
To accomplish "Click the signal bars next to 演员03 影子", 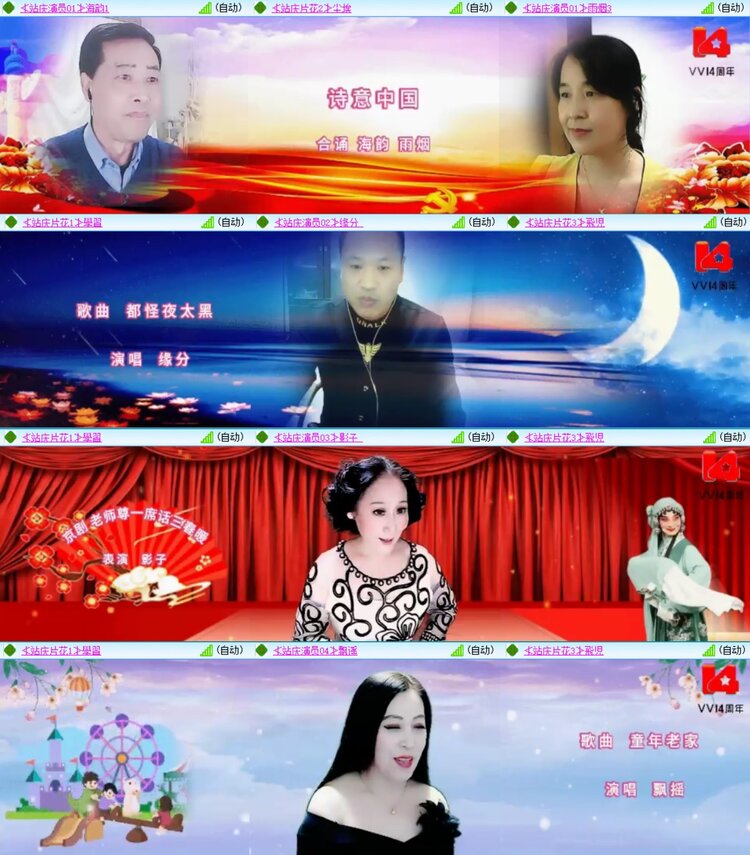I will coord(455,436).
